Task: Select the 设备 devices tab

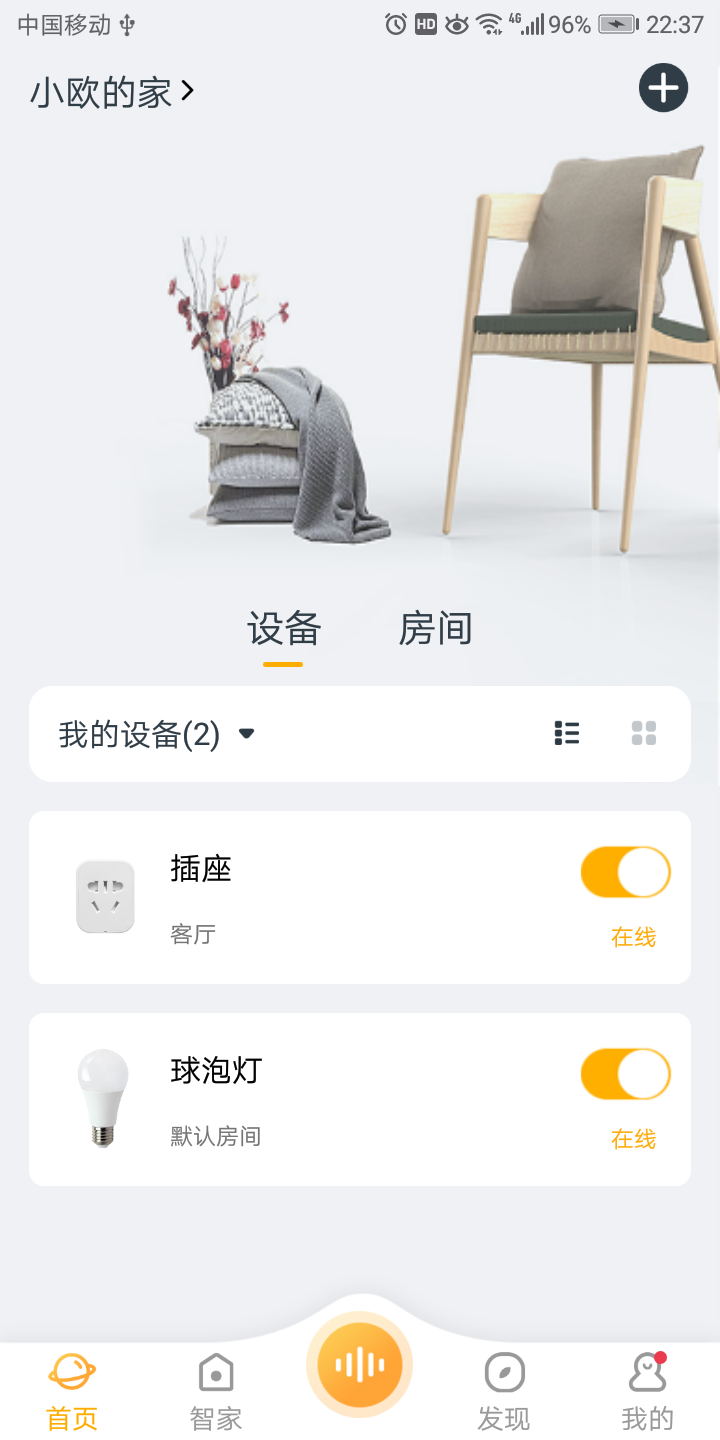Action: coord(284,628)
